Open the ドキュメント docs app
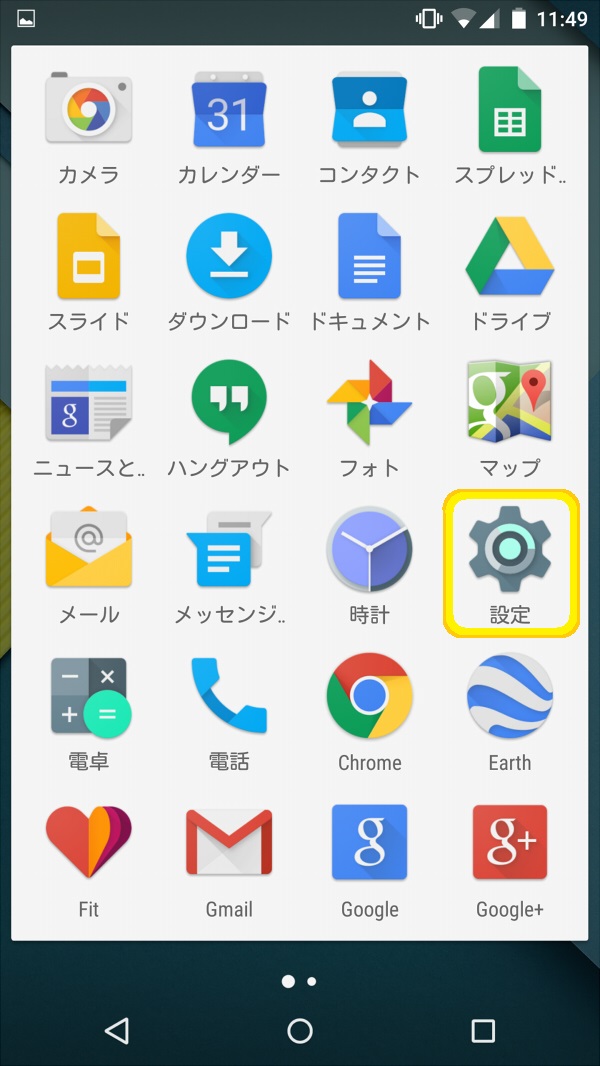Viewport: 600px width, 1066px height. tap(369, 257)
